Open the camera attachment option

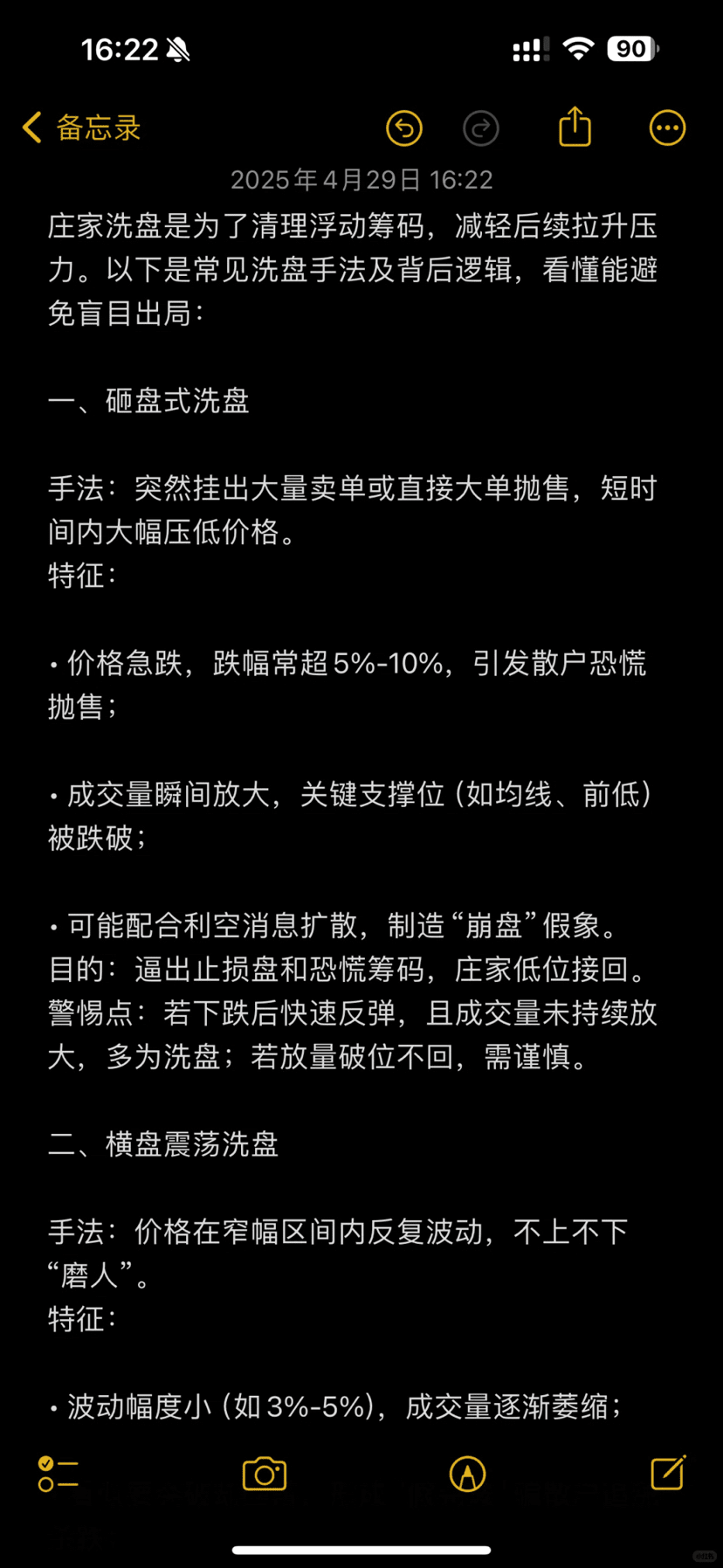click(264, 1474)
